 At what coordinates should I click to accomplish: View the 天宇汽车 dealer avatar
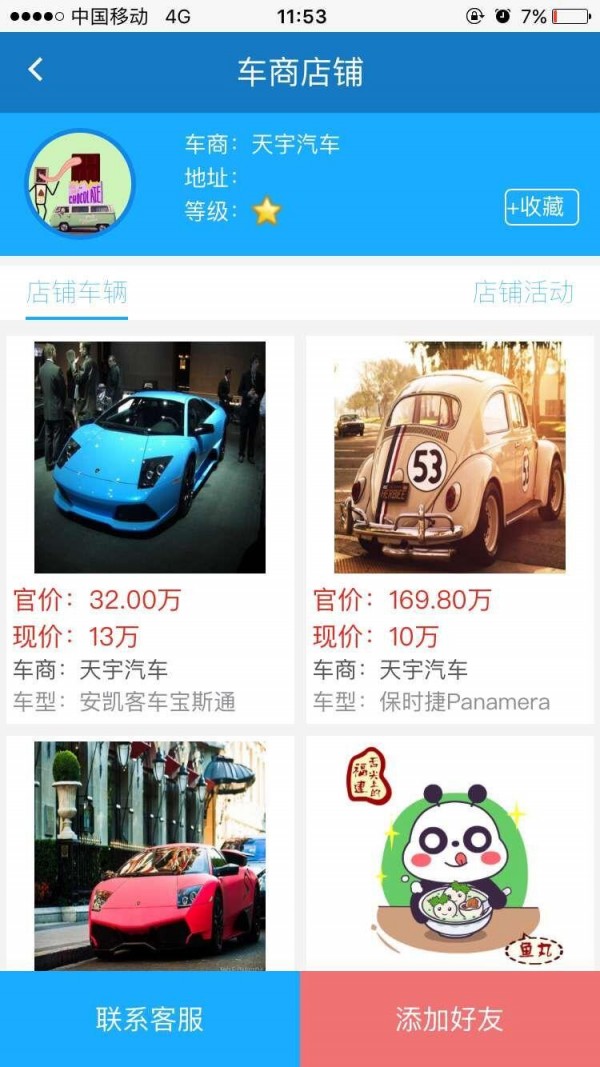[x=80, y=184]
